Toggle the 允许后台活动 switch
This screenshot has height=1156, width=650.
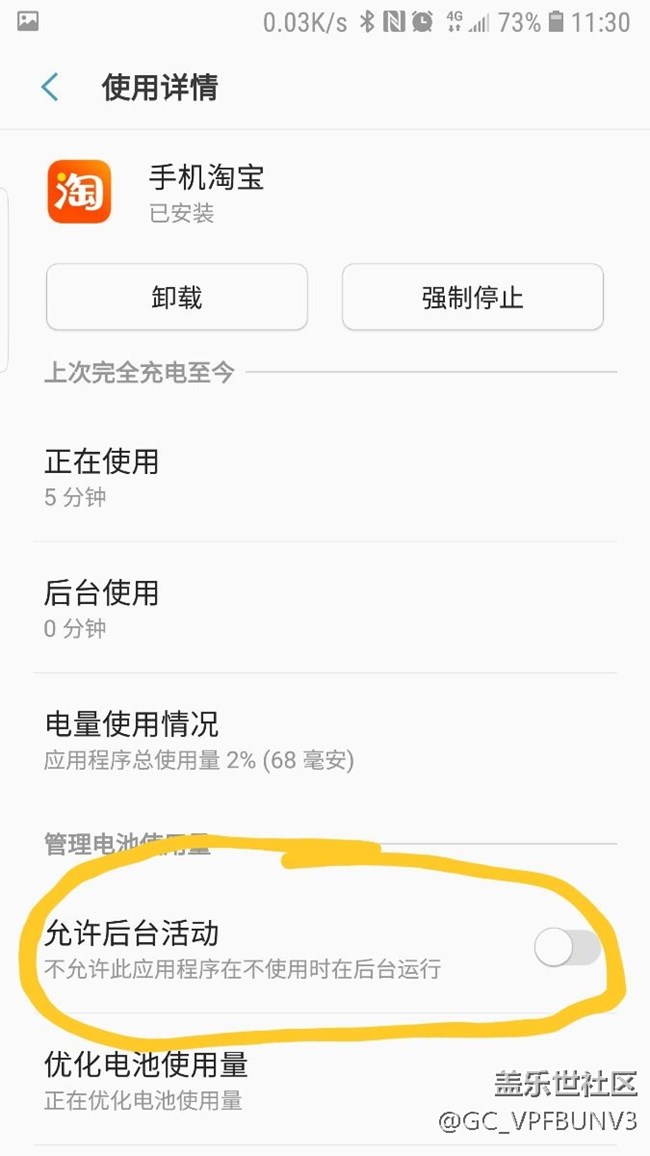566,948
